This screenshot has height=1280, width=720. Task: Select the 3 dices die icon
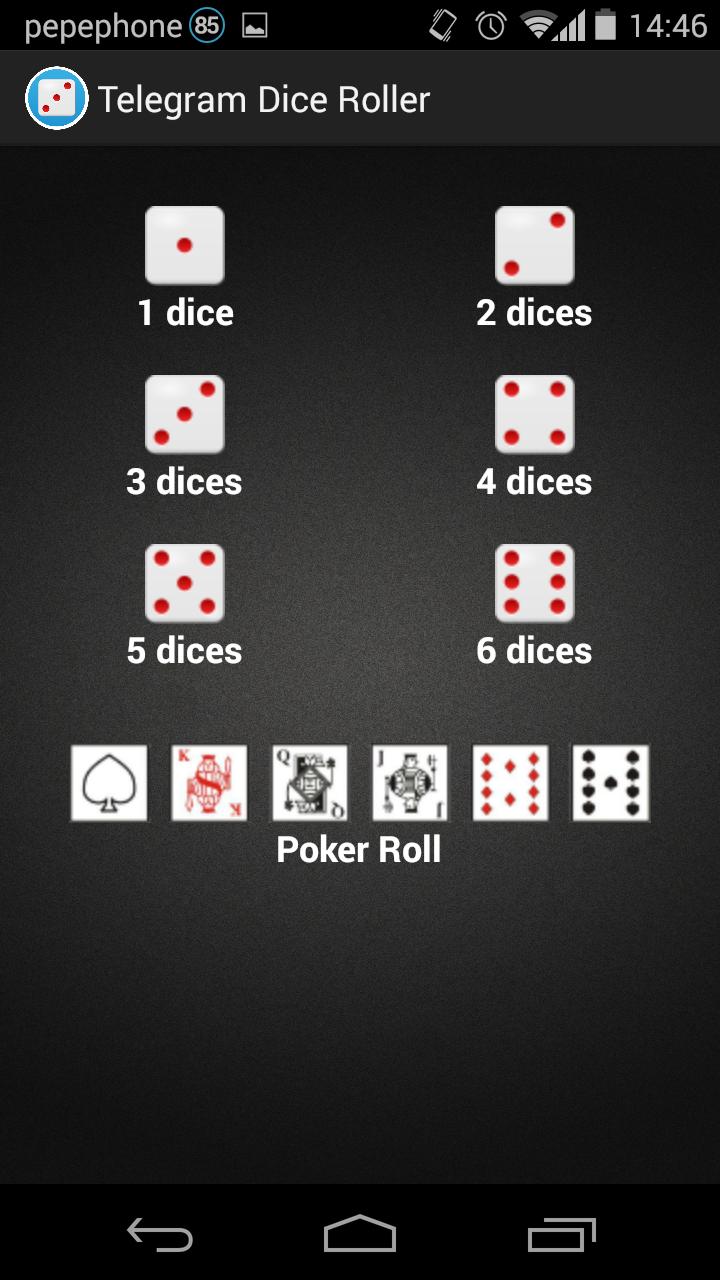coord(185,413)
